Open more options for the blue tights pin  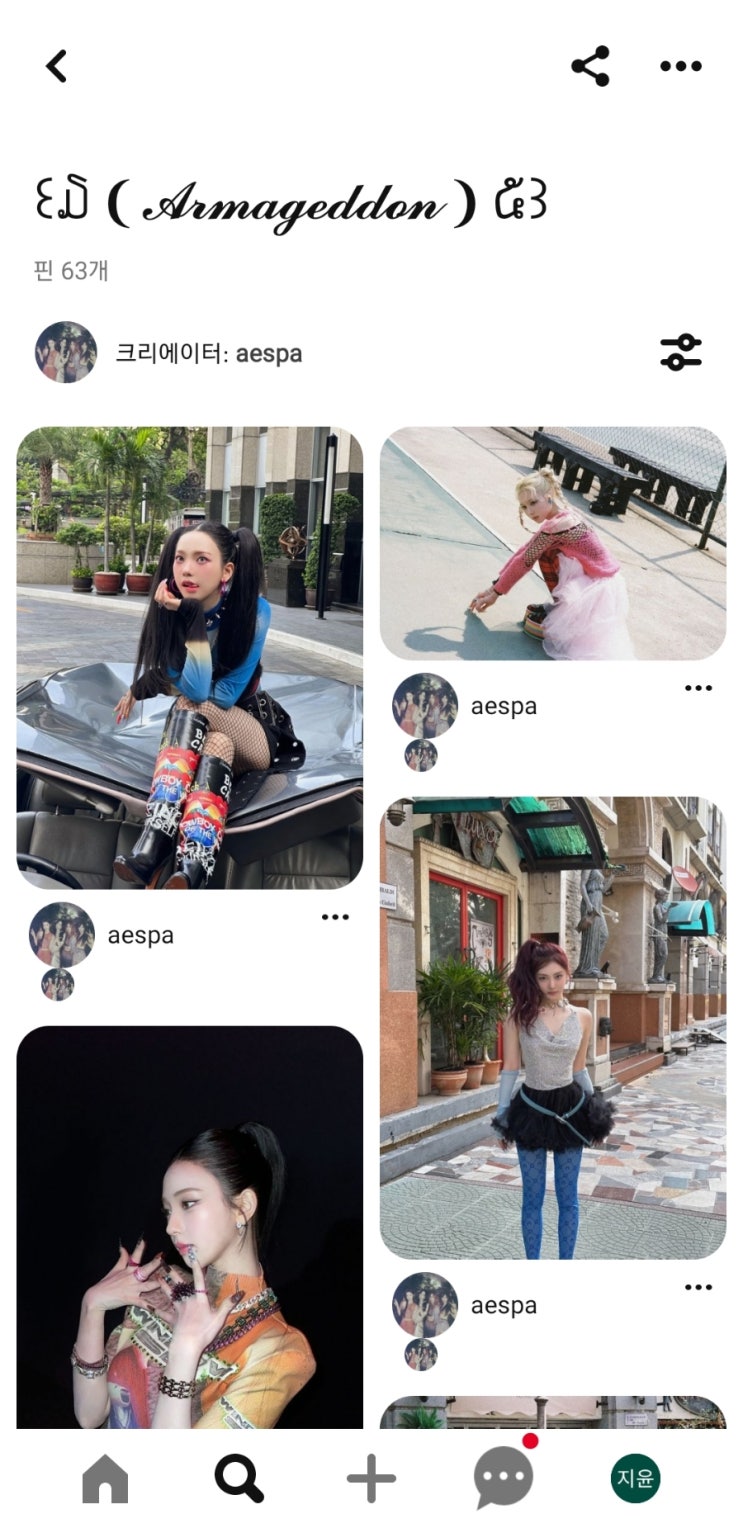[x=698, y=1287]
